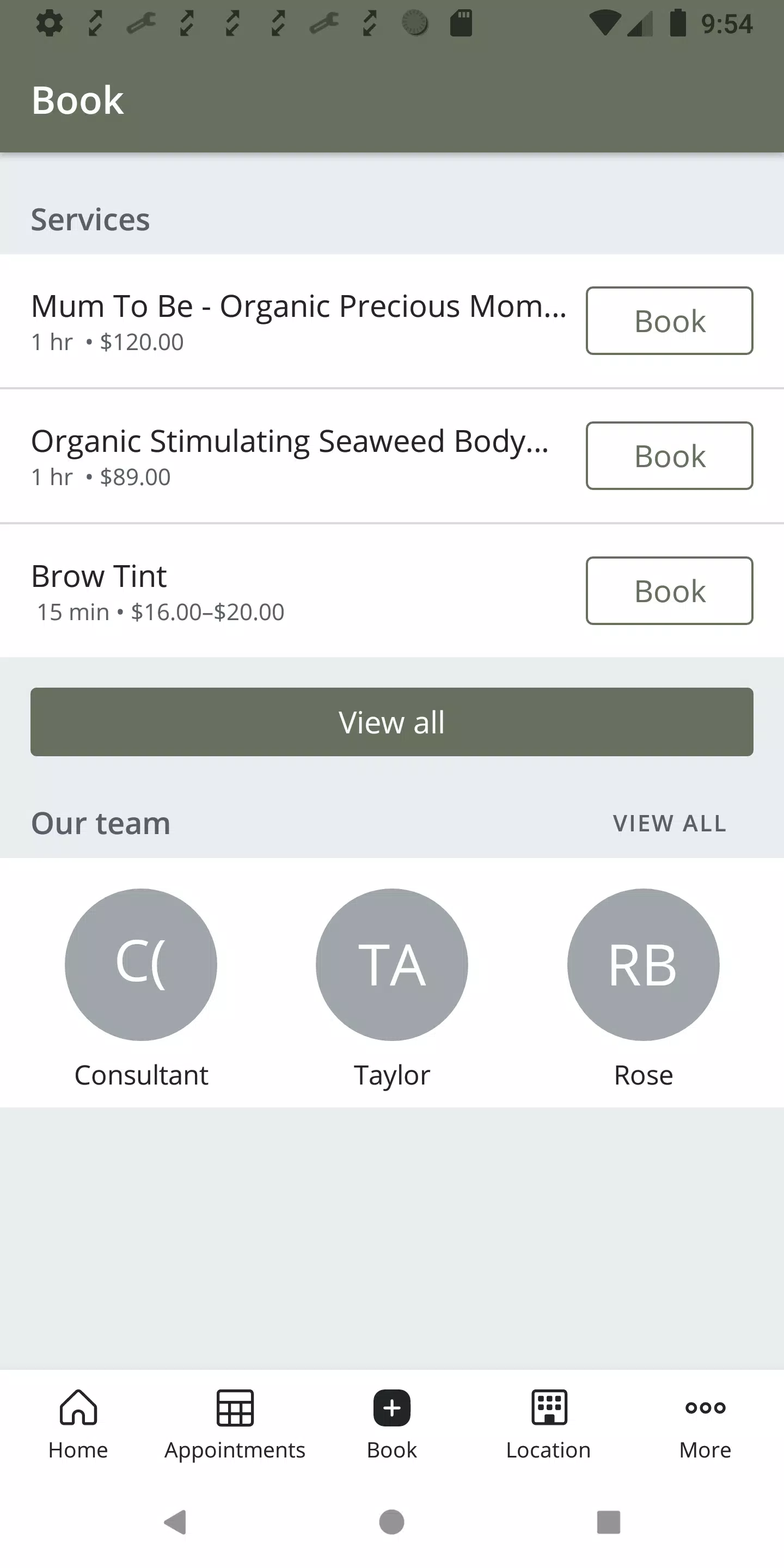Book the Brow Tint service
Viewport: 784px width, 1568px height.
coord(669,590)
